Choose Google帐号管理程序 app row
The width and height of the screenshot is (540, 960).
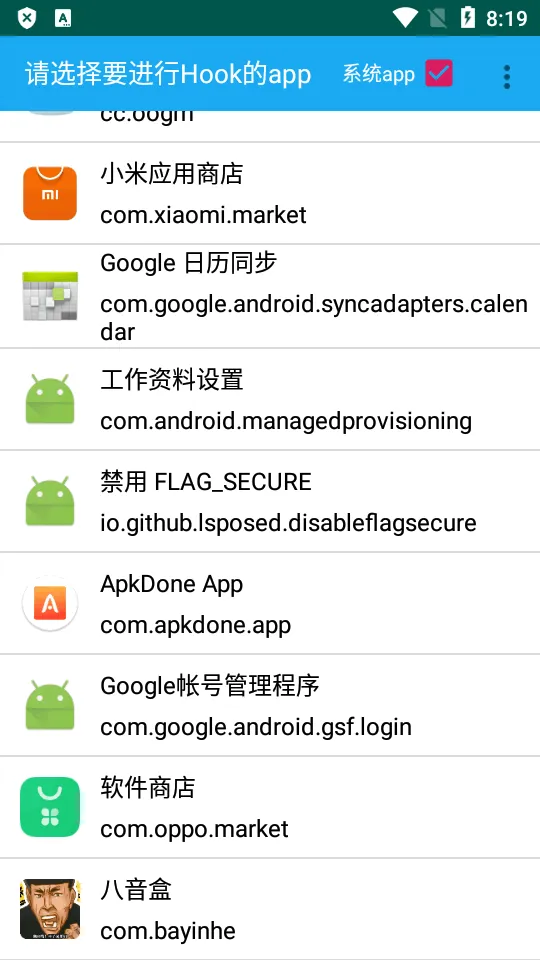click(270, 705)
